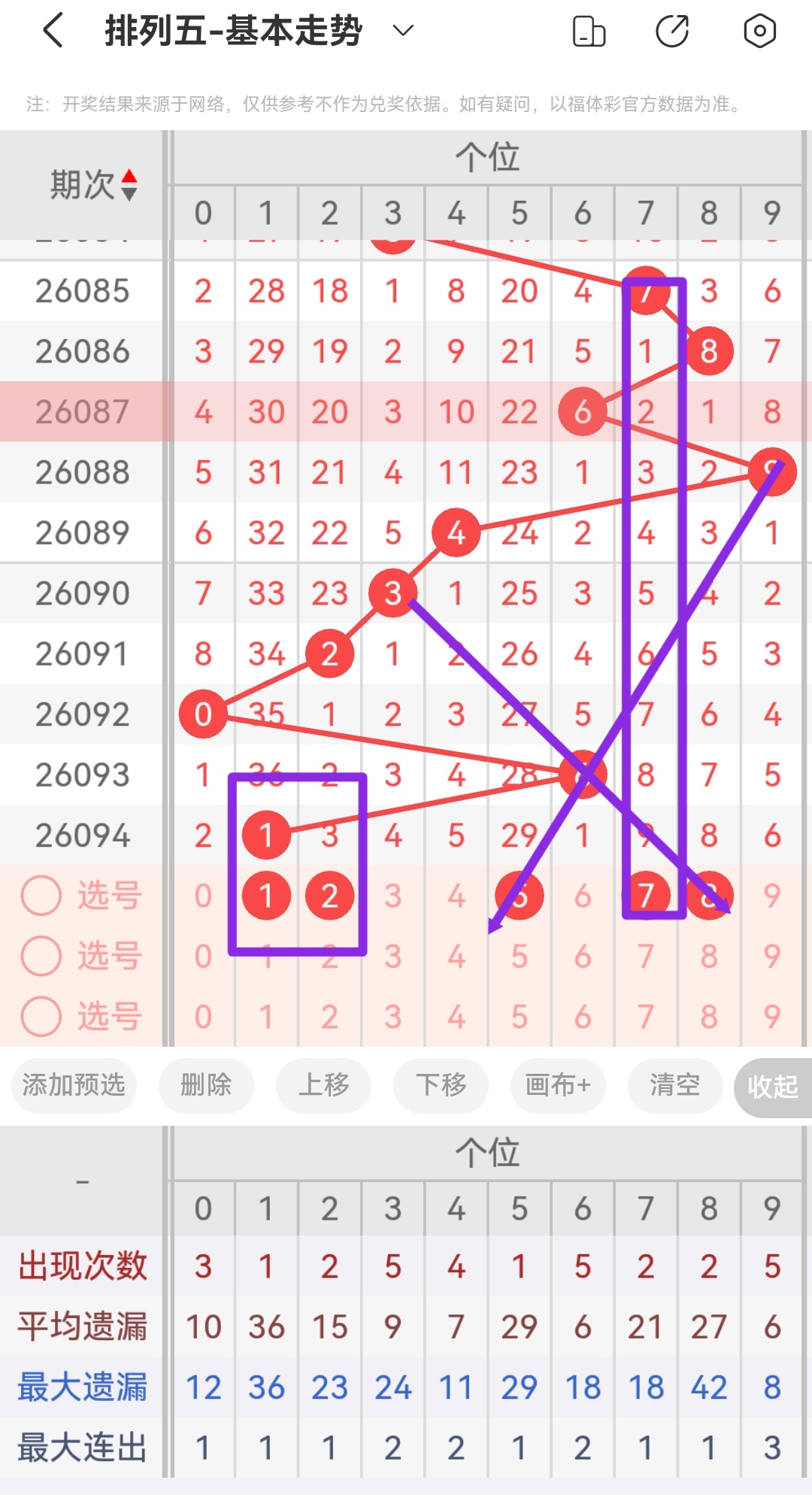Image resolution: width=812 pixels, height=1495 pixels.
Task: Tap the screen rotation icon in top bar
Action: [x=589, y=31]
